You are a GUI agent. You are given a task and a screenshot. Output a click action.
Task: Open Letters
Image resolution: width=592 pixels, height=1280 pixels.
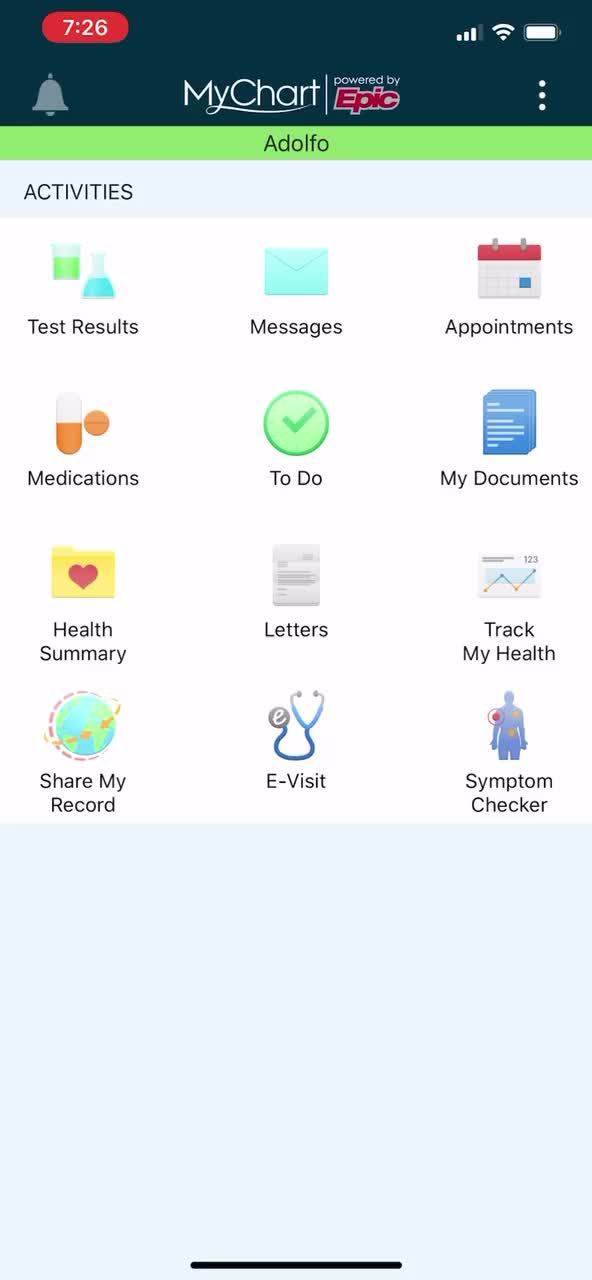click(296, 591)
